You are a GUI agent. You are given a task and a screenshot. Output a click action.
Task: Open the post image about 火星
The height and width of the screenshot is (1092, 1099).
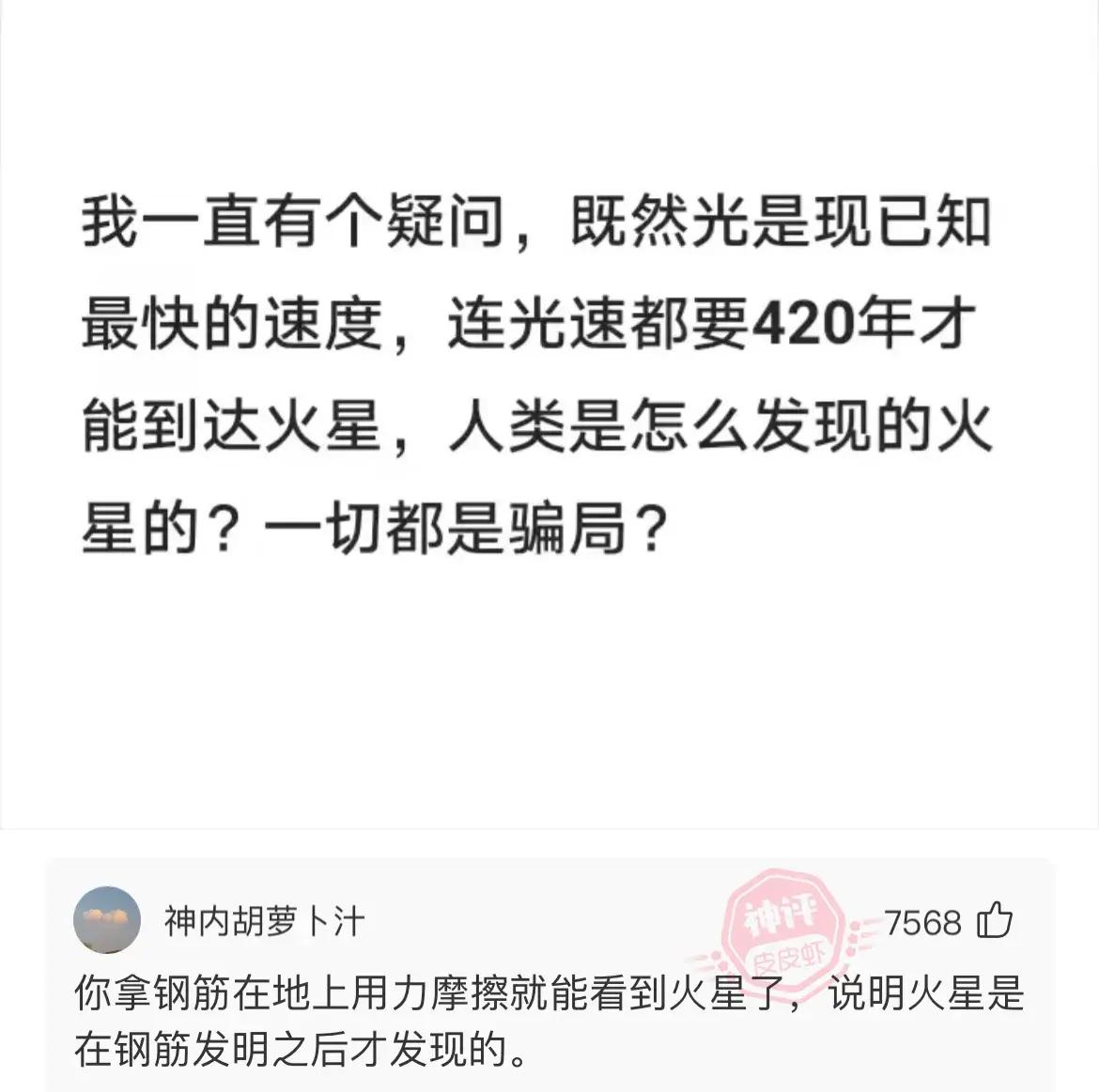pyautogui.click(x=549, y=413)
